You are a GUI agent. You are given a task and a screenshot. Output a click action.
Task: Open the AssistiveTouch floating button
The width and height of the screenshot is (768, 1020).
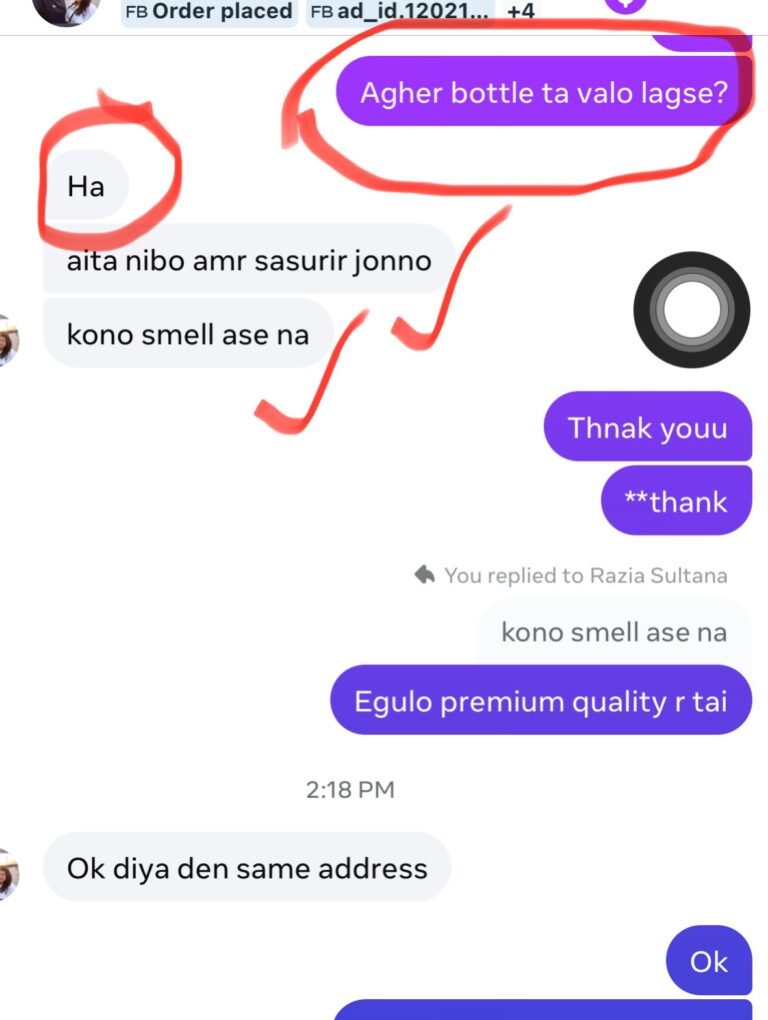click(x=691, y=309)
